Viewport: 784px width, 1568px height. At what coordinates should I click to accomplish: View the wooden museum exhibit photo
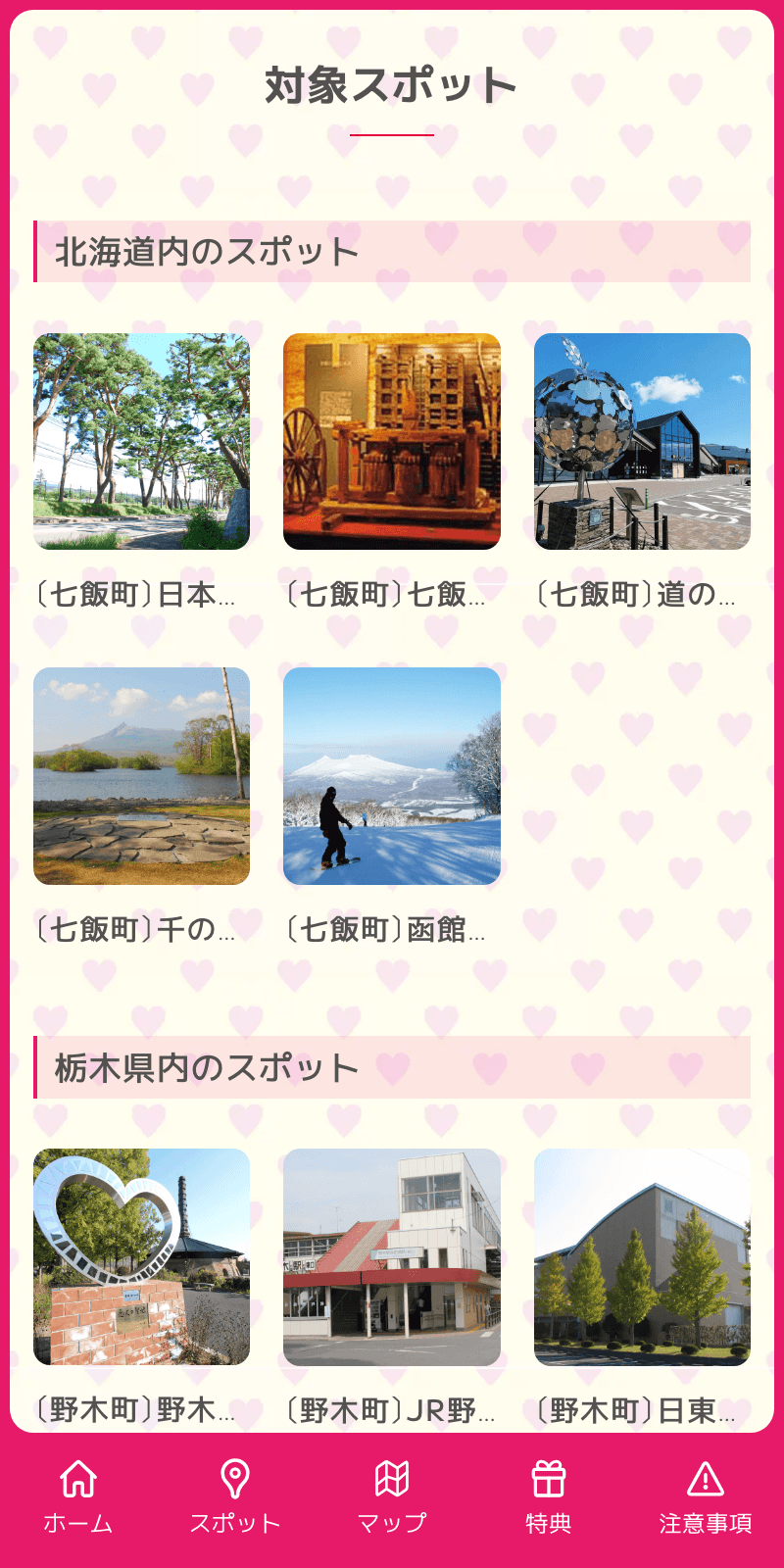pos(392,441)
